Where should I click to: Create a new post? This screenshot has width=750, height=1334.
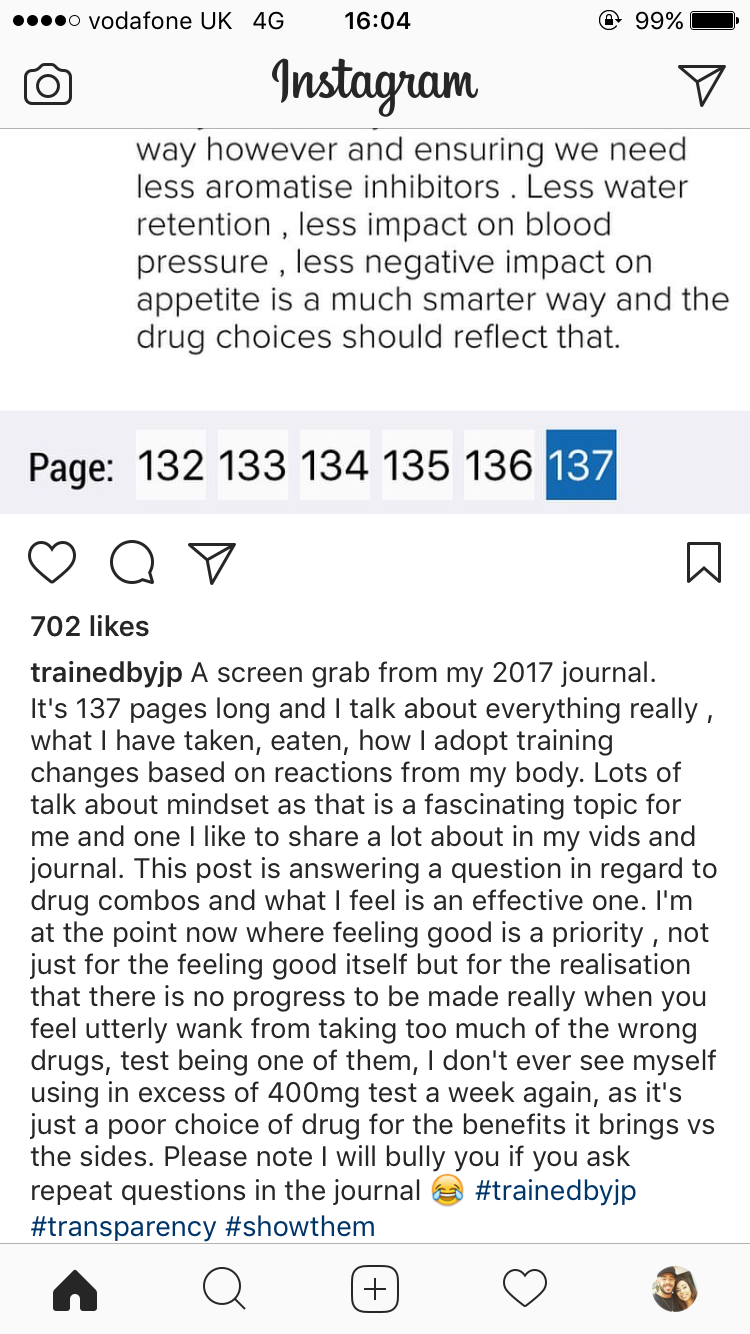pos(375,1288)
